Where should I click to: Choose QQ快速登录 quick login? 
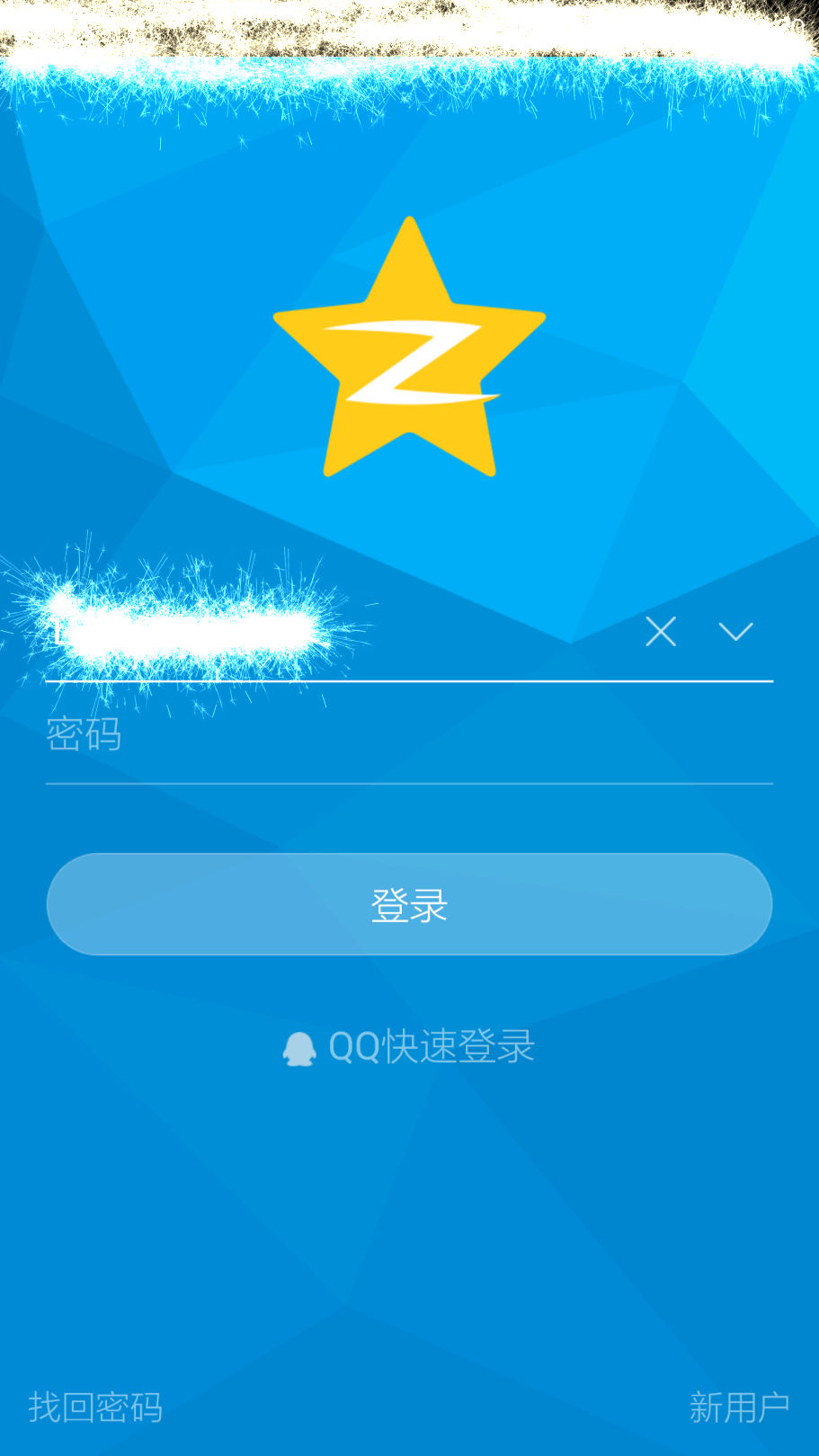click(410, 1047)
